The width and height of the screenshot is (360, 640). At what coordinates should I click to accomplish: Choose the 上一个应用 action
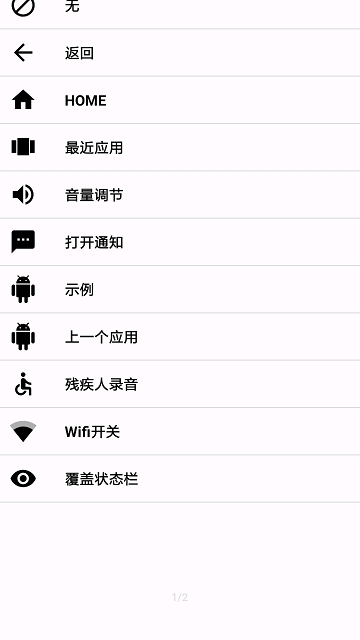coord(180,337)
